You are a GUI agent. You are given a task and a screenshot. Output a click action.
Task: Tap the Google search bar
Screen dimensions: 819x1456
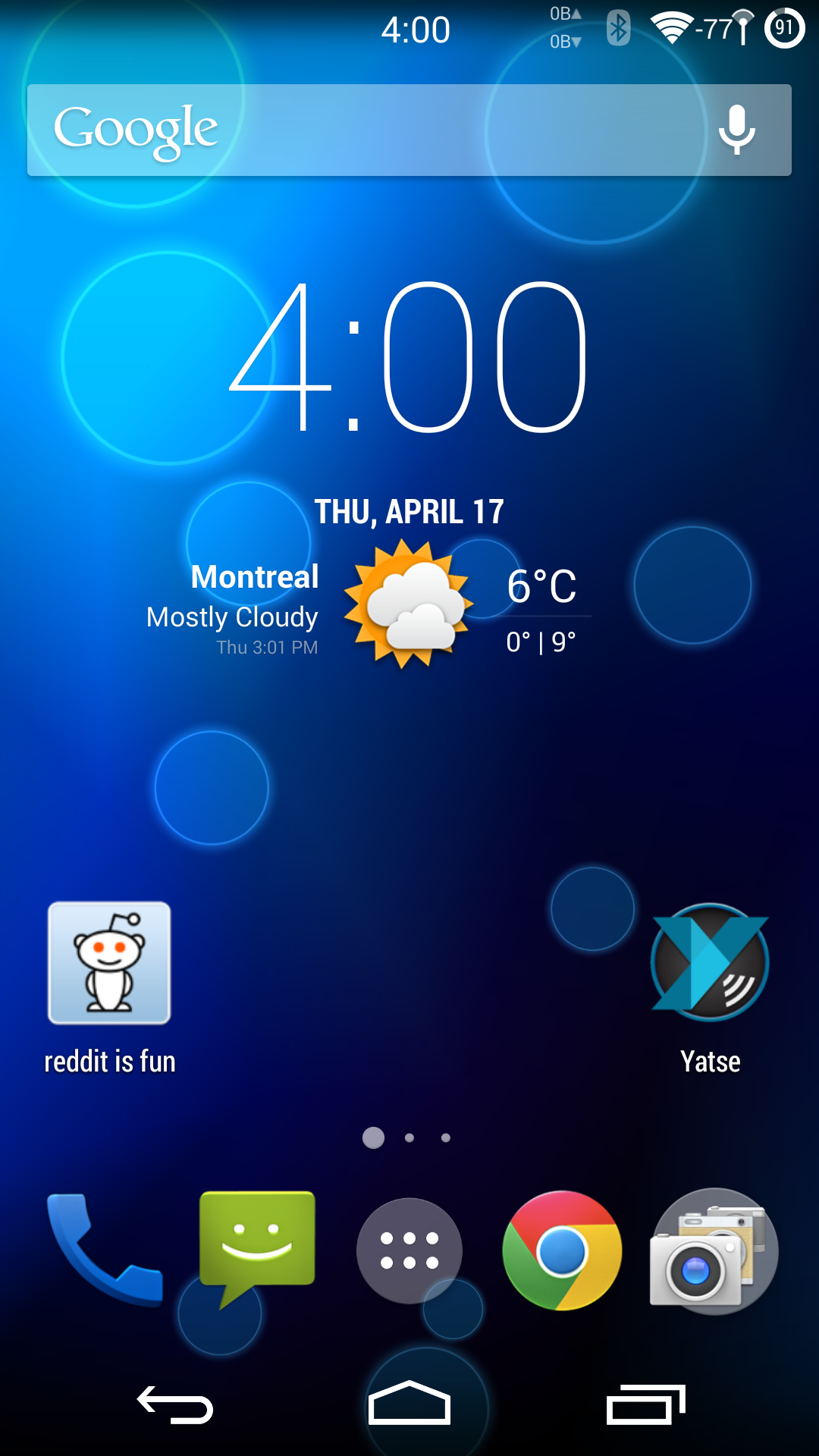[409, 130]
